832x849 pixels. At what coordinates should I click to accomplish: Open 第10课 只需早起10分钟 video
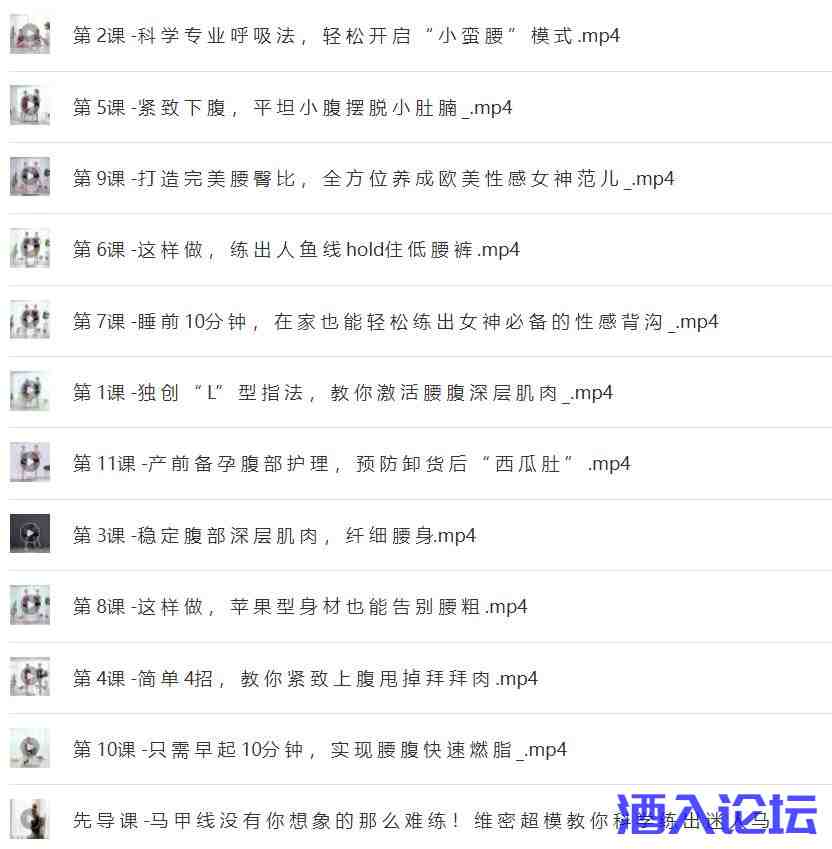[319, 750]
